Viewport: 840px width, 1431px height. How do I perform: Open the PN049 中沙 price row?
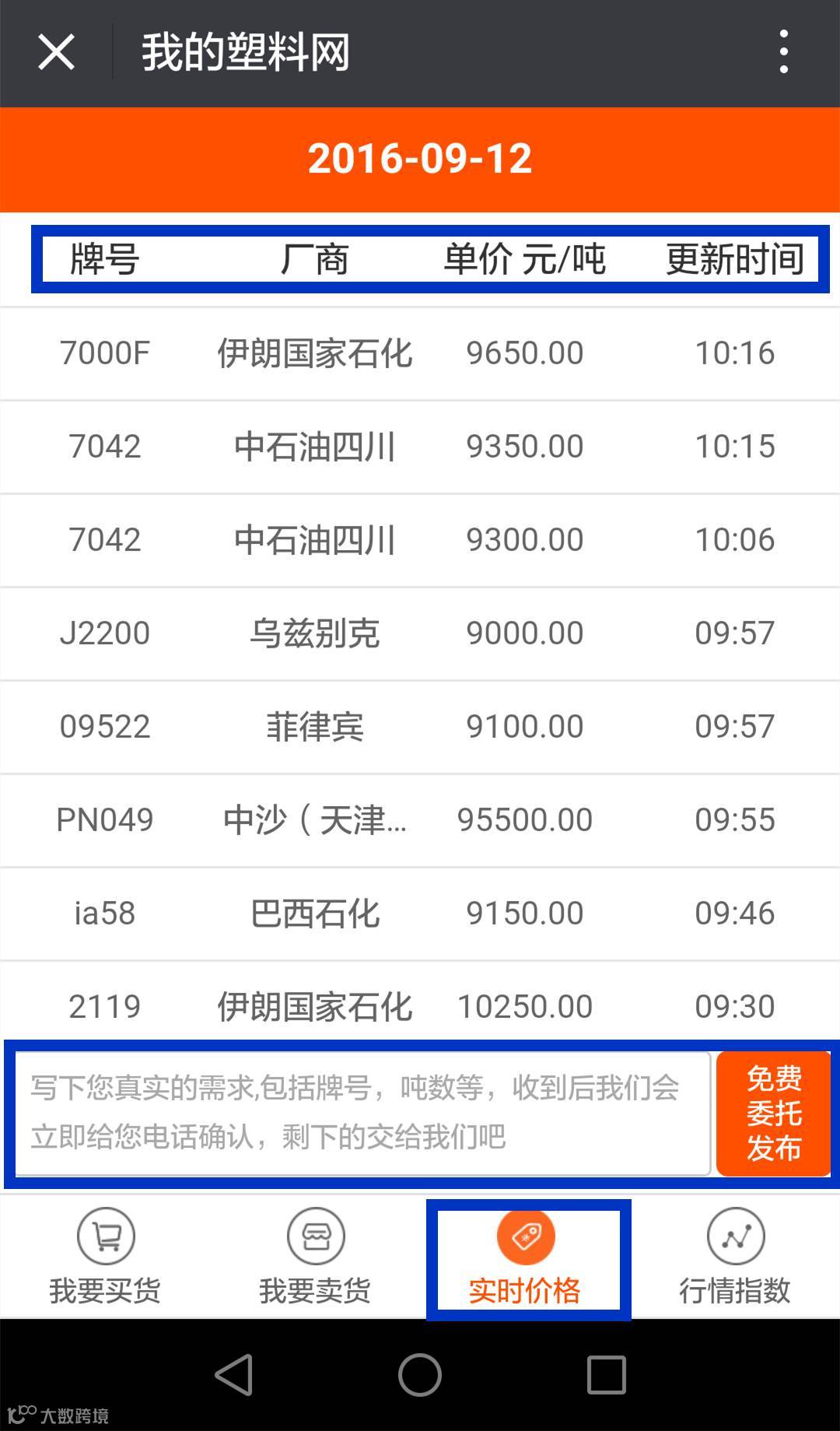[x=420, y=820]
